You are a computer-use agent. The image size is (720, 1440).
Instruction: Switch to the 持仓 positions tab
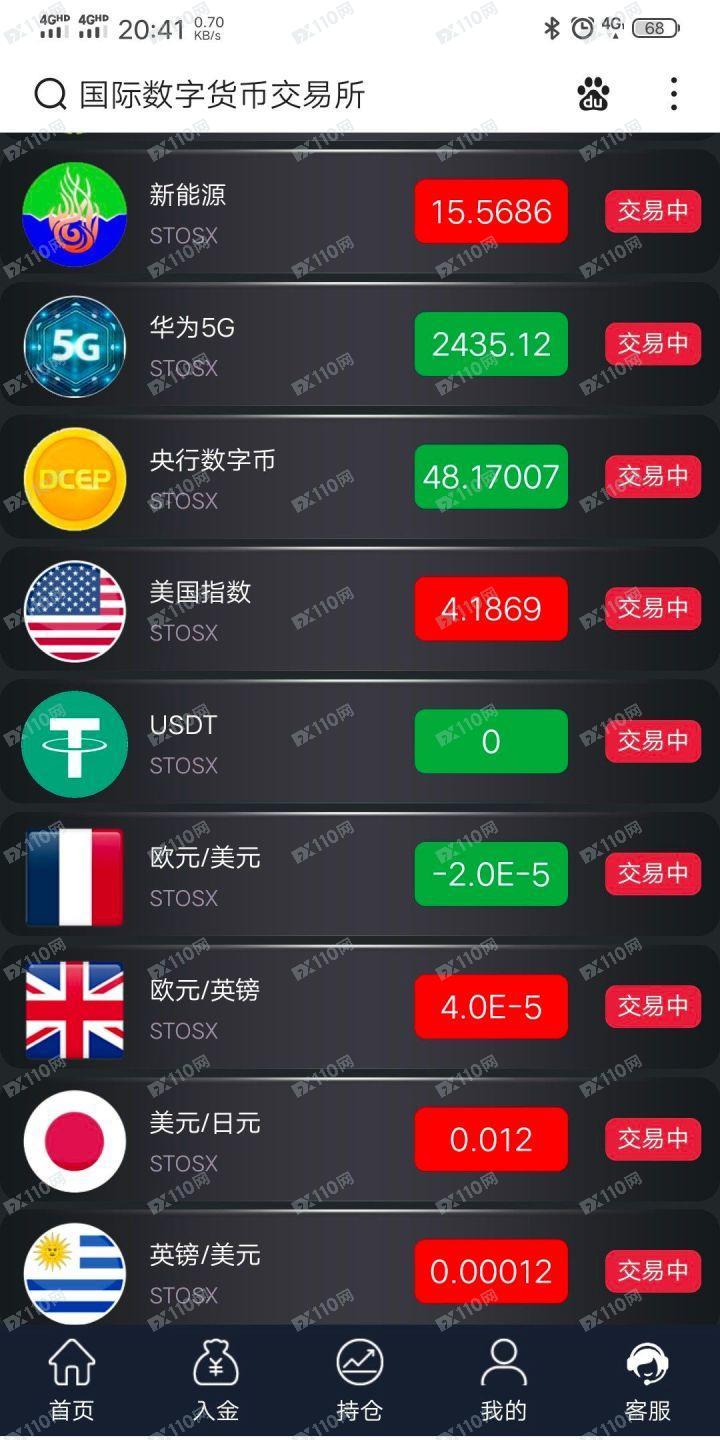pyautogui.click(x=360, y=1382)
